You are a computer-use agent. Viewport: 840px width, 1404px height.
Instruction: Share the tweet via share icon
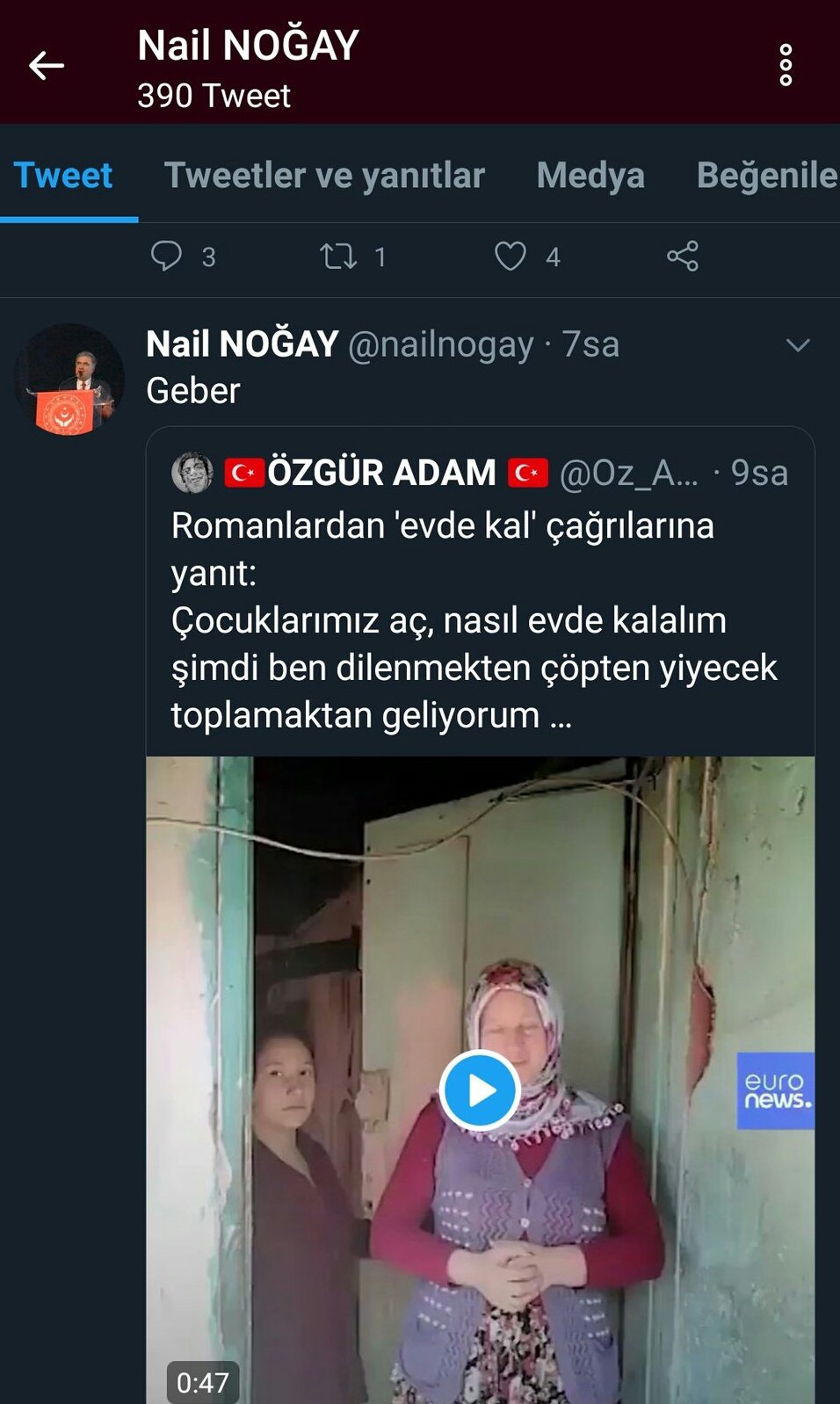point(683,256)
